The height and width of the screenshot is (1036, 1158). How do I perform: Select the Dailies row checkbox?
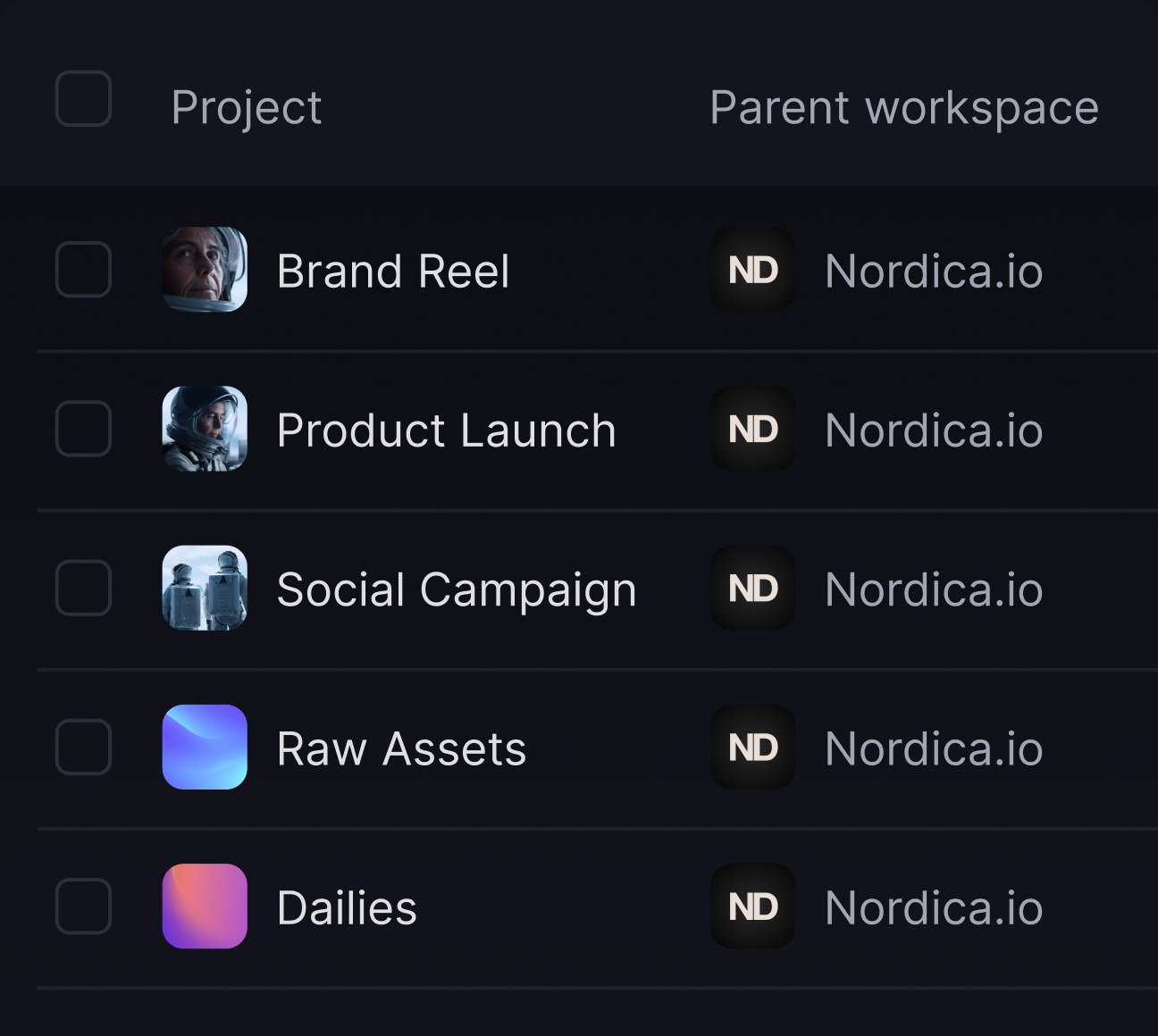pyautogui.click(x=83, y=906)
